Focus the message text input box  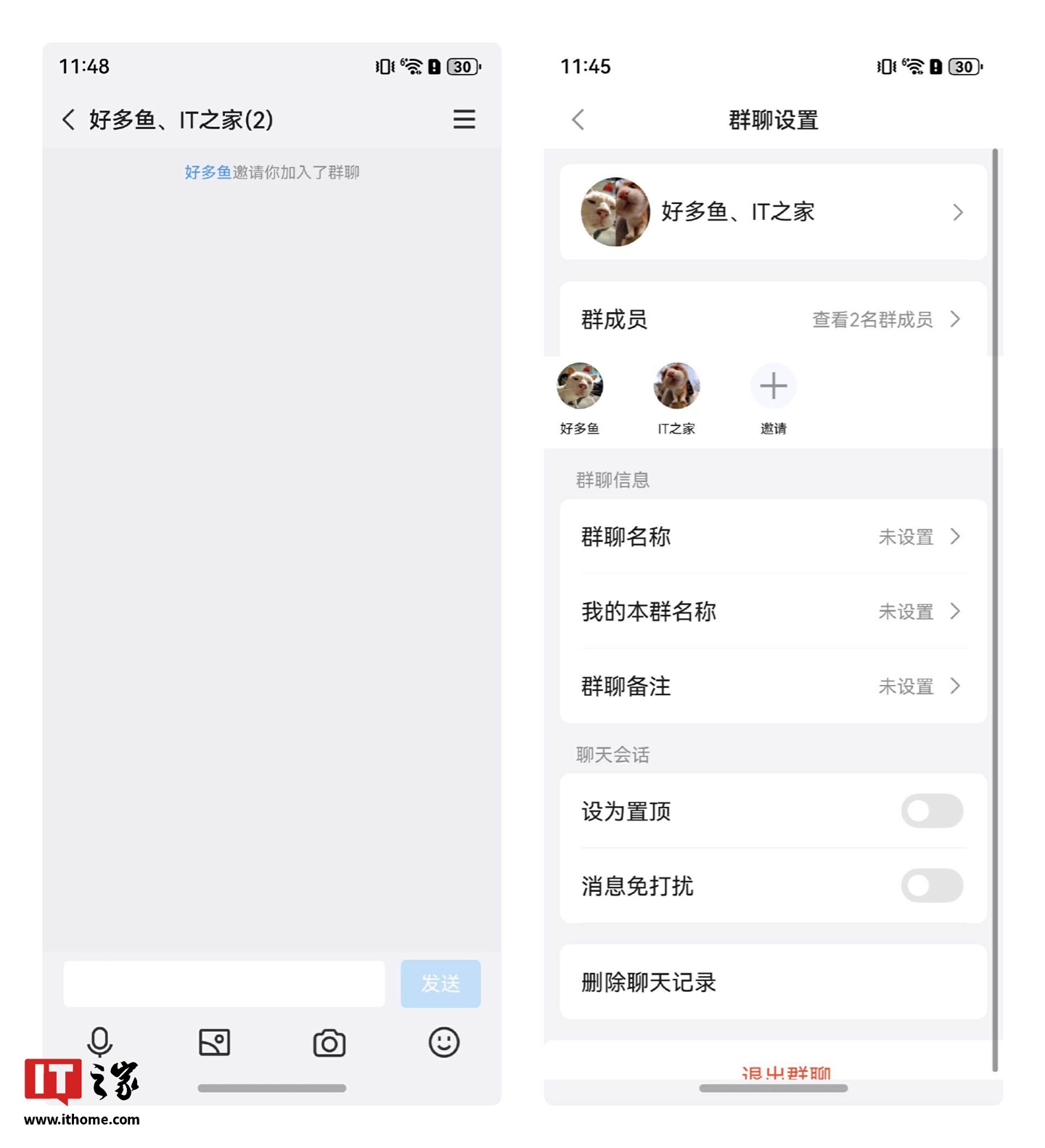[224, 983]
